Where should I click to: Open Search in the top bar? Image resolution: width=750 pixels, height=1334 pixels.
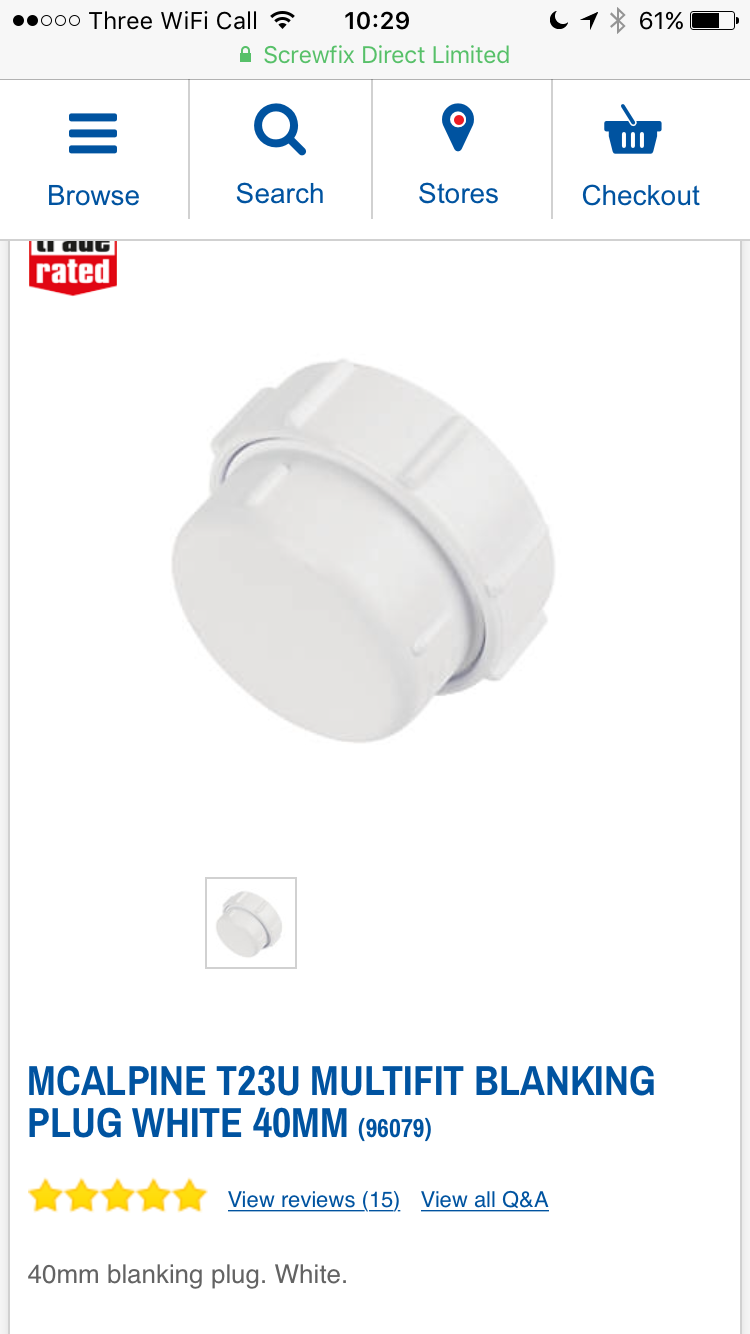tap(279, 150)
